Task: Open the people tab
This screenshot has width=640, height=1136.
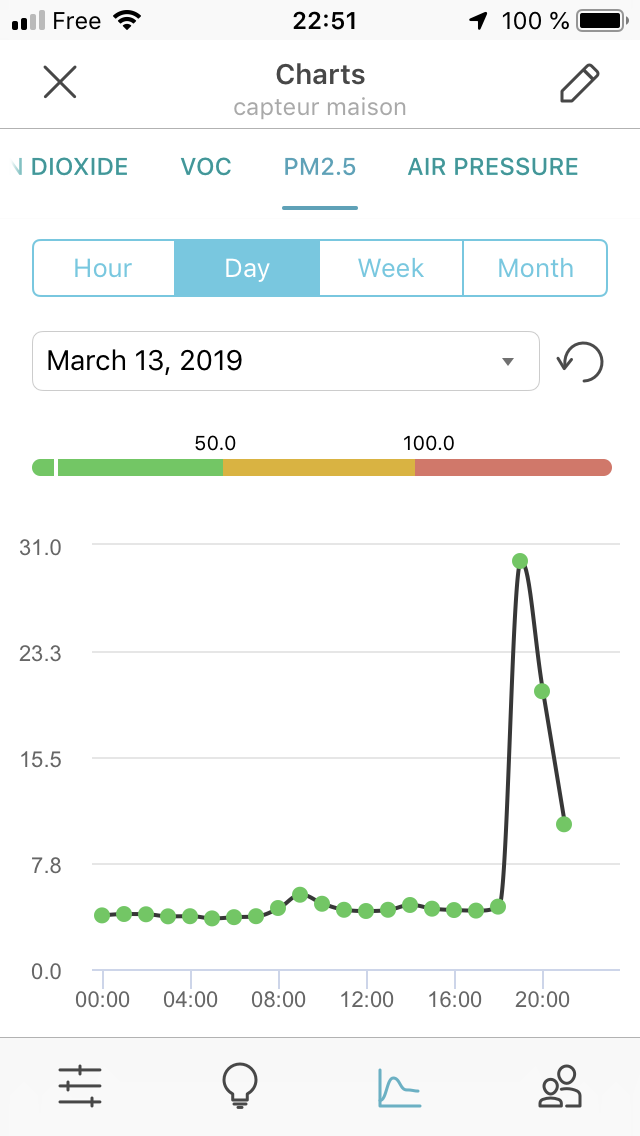Action: point(560,1086)
